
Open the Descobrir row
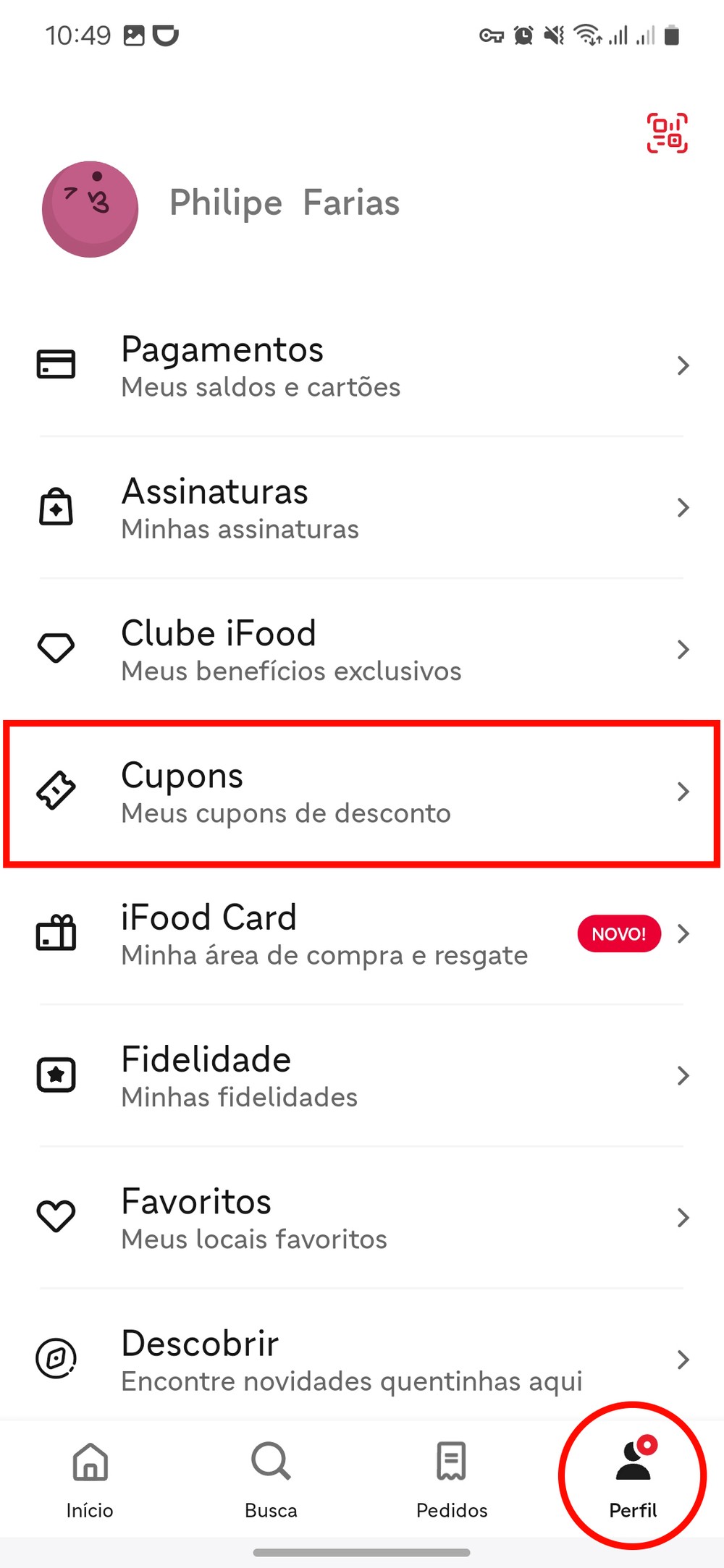362,1360
